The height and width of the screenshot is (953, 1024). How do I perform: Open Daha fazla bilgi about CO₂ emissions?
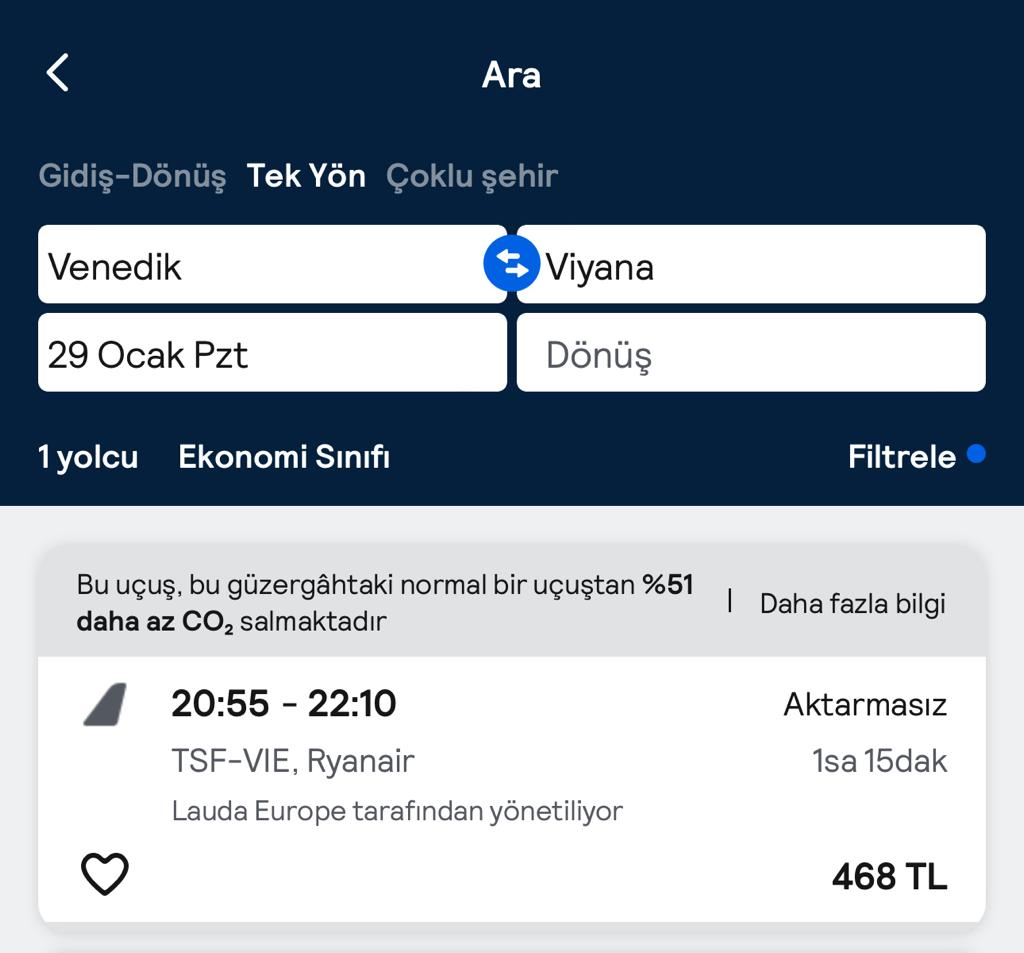click(x=852, y=603)
